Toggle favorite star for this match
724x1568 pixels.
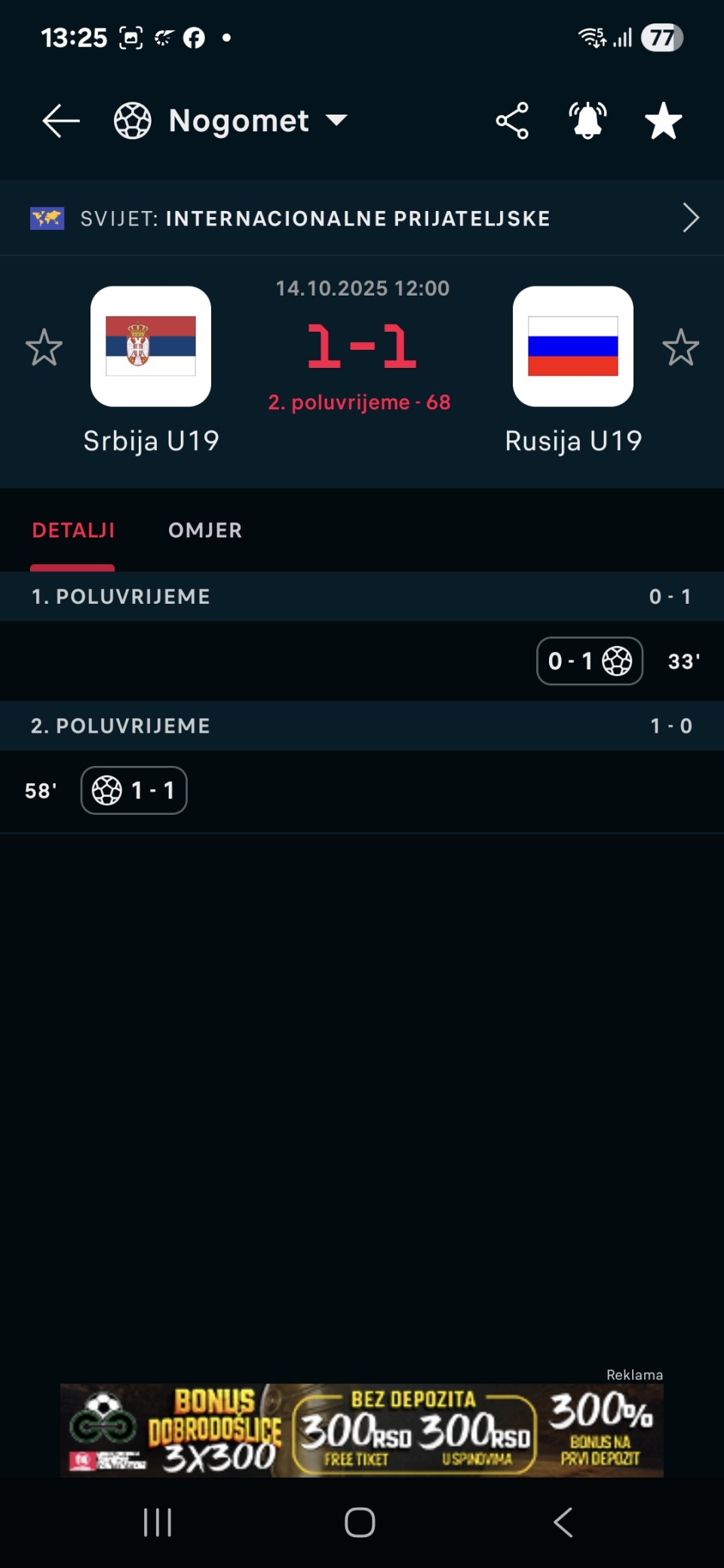[x=664, y=121]
